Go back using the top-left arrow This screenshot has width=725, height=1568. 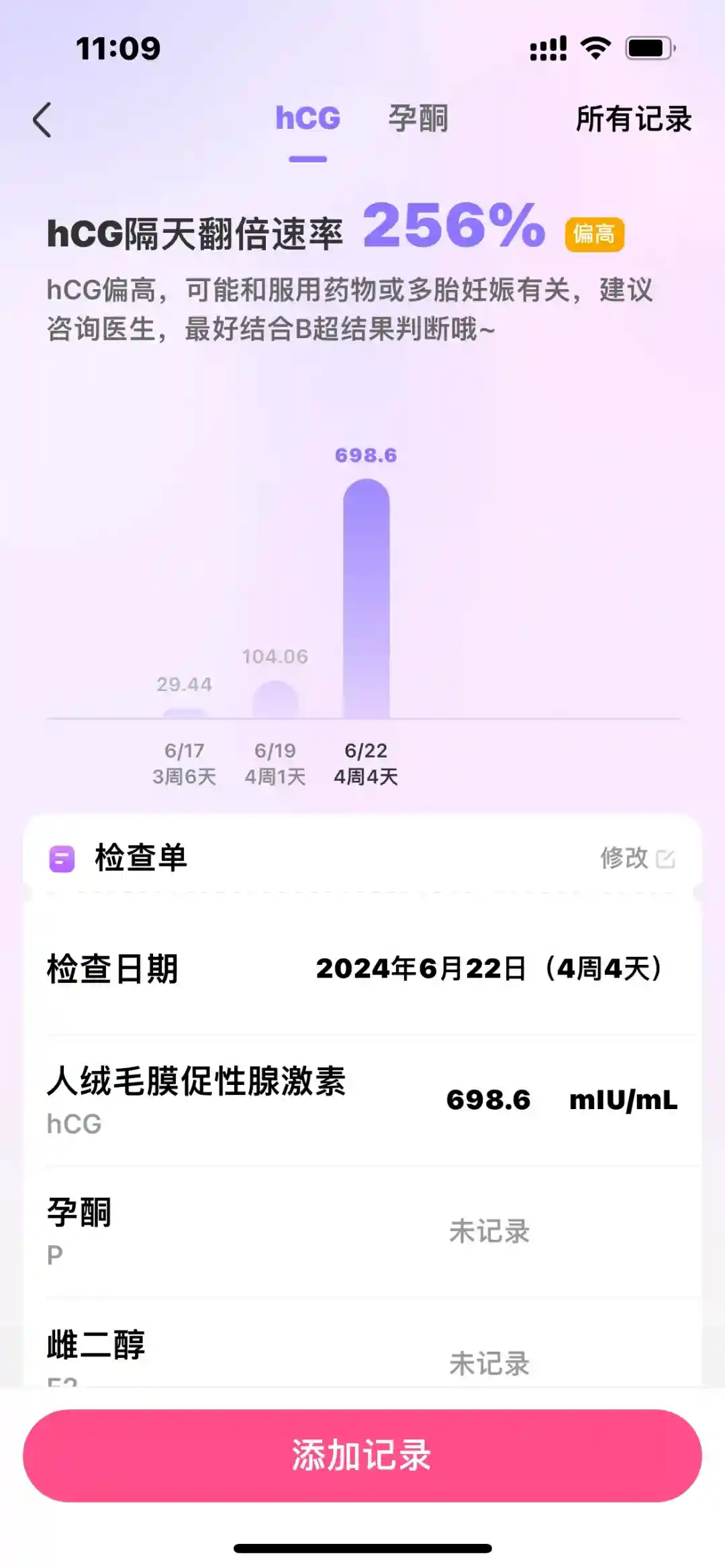point(42,120)
